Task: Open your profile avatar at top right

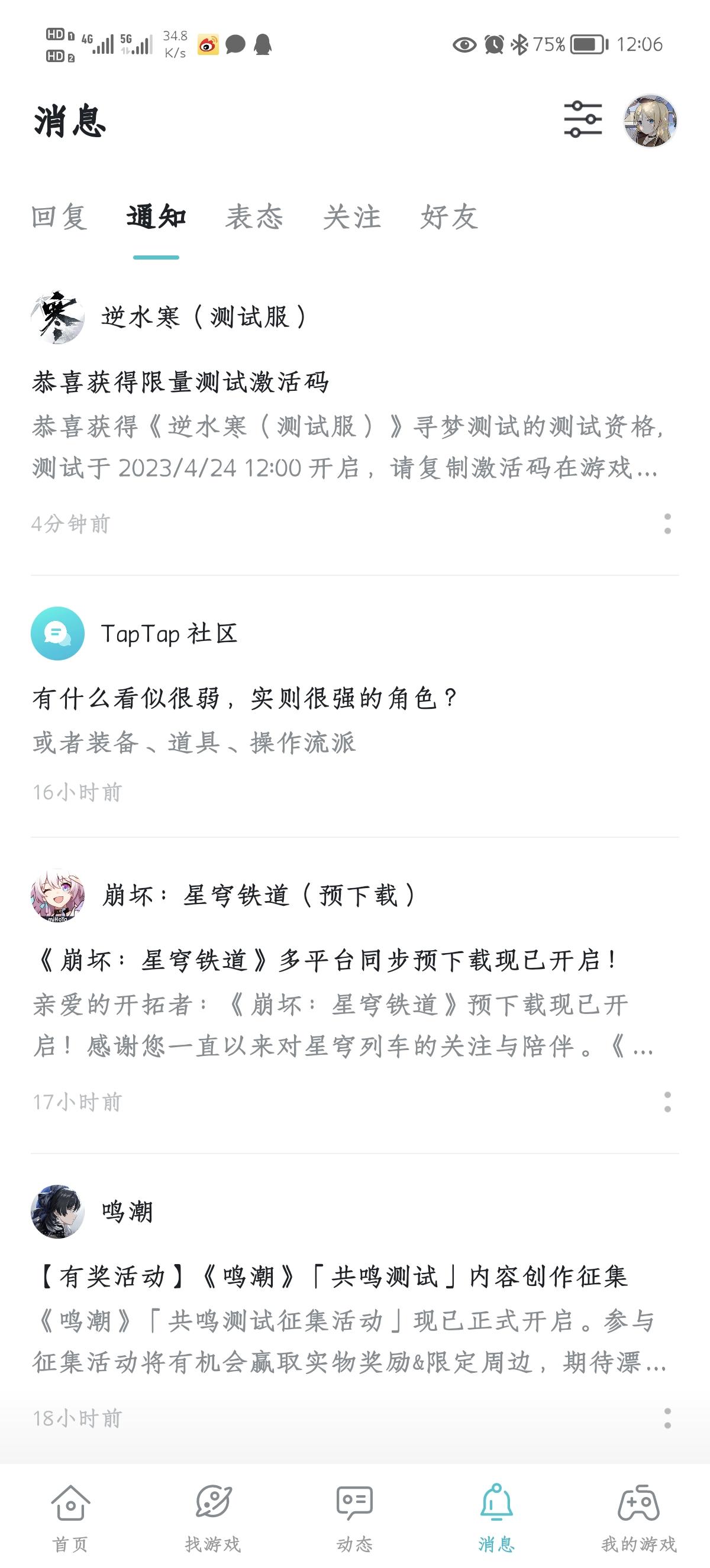Action: pyautogui.click(x=649, y=119)
